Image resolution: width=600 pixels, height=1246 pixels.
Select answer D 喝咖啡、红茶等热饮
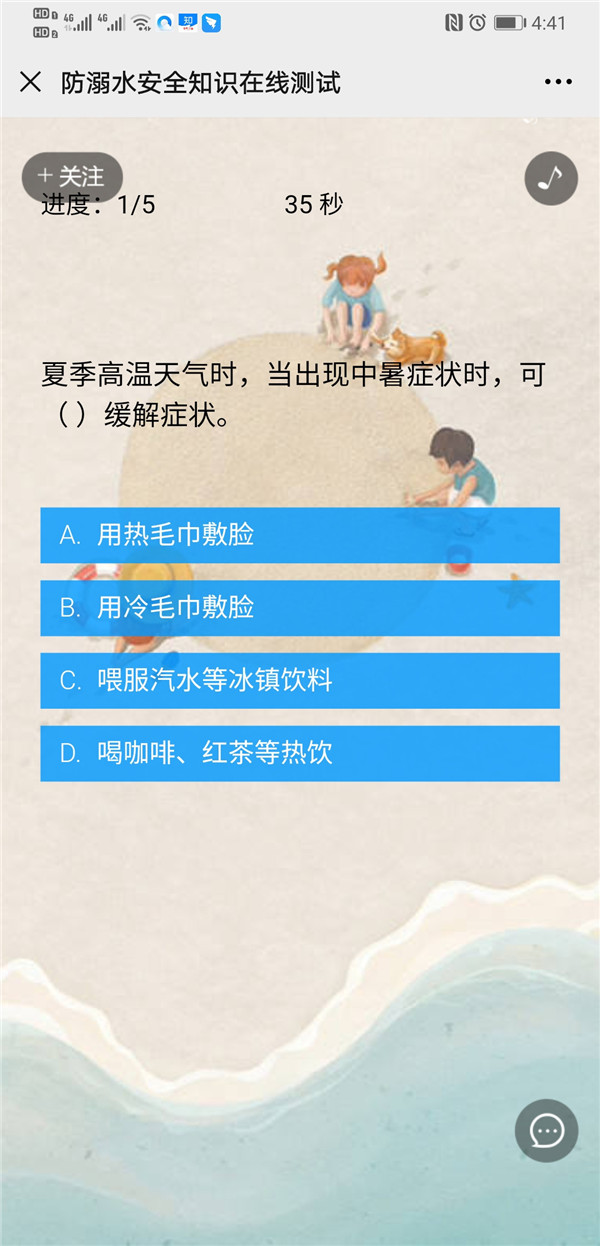300,753
